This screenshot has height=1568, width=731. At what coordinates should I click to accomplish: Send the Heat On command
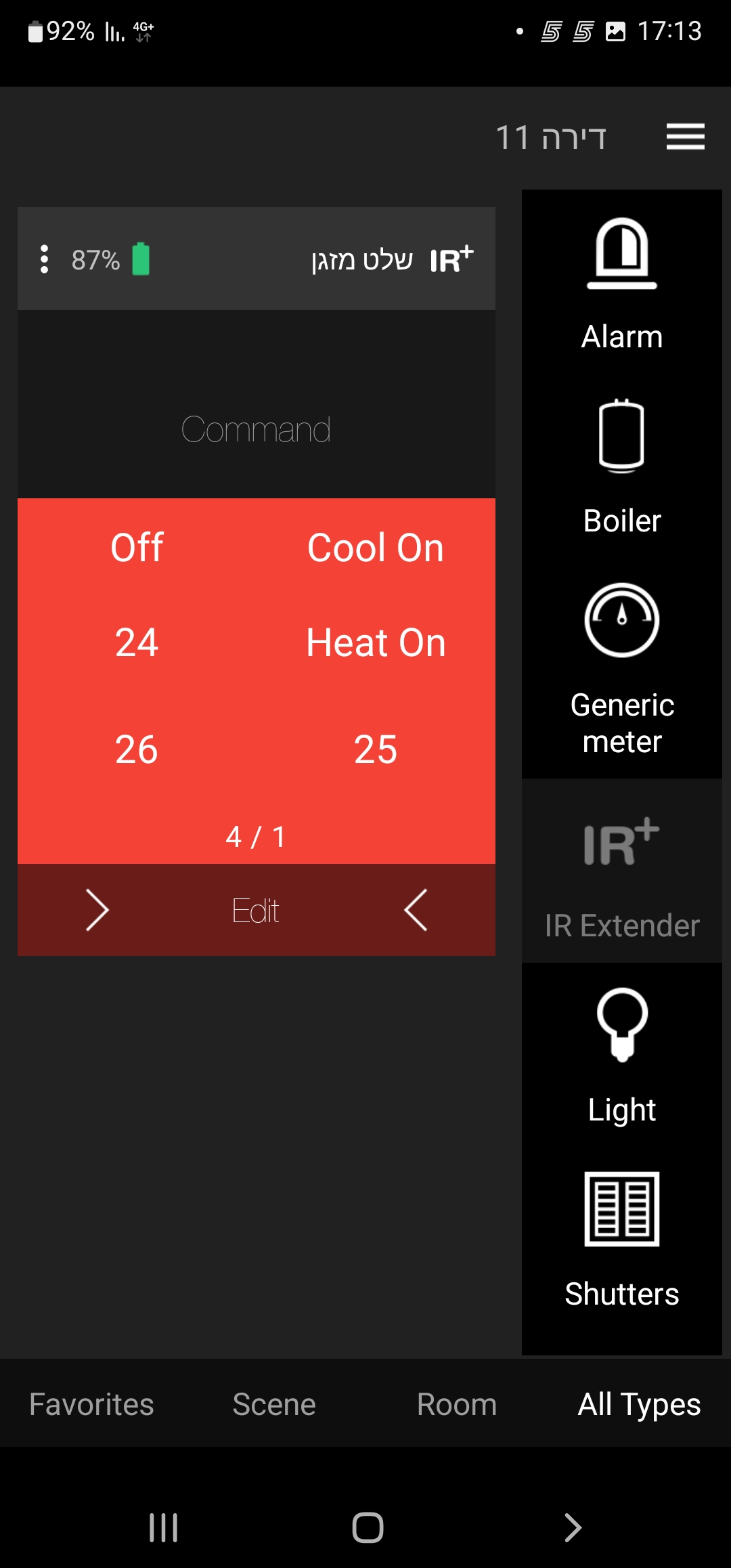[x=376, y=643]
